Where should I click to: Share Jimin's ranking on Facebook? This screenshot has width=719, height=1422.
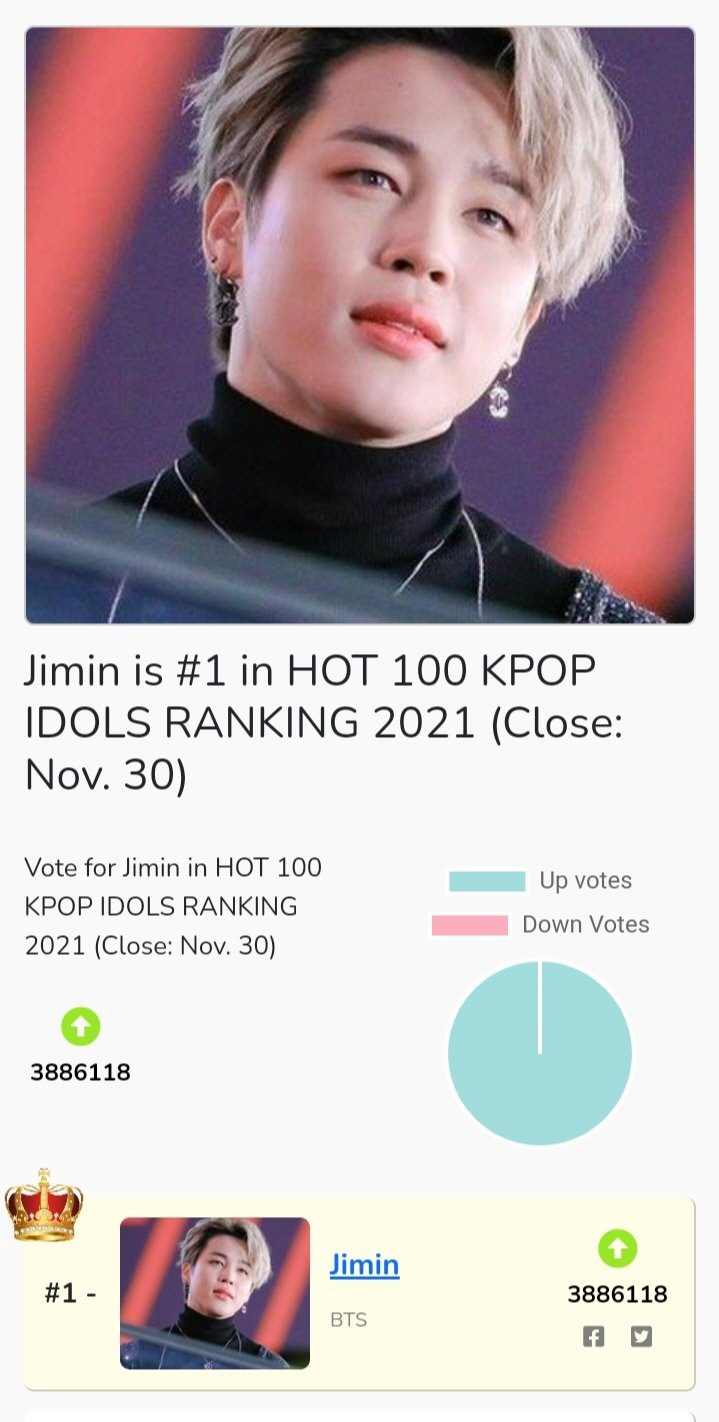pyautogui.click(x=593, y=1336)
